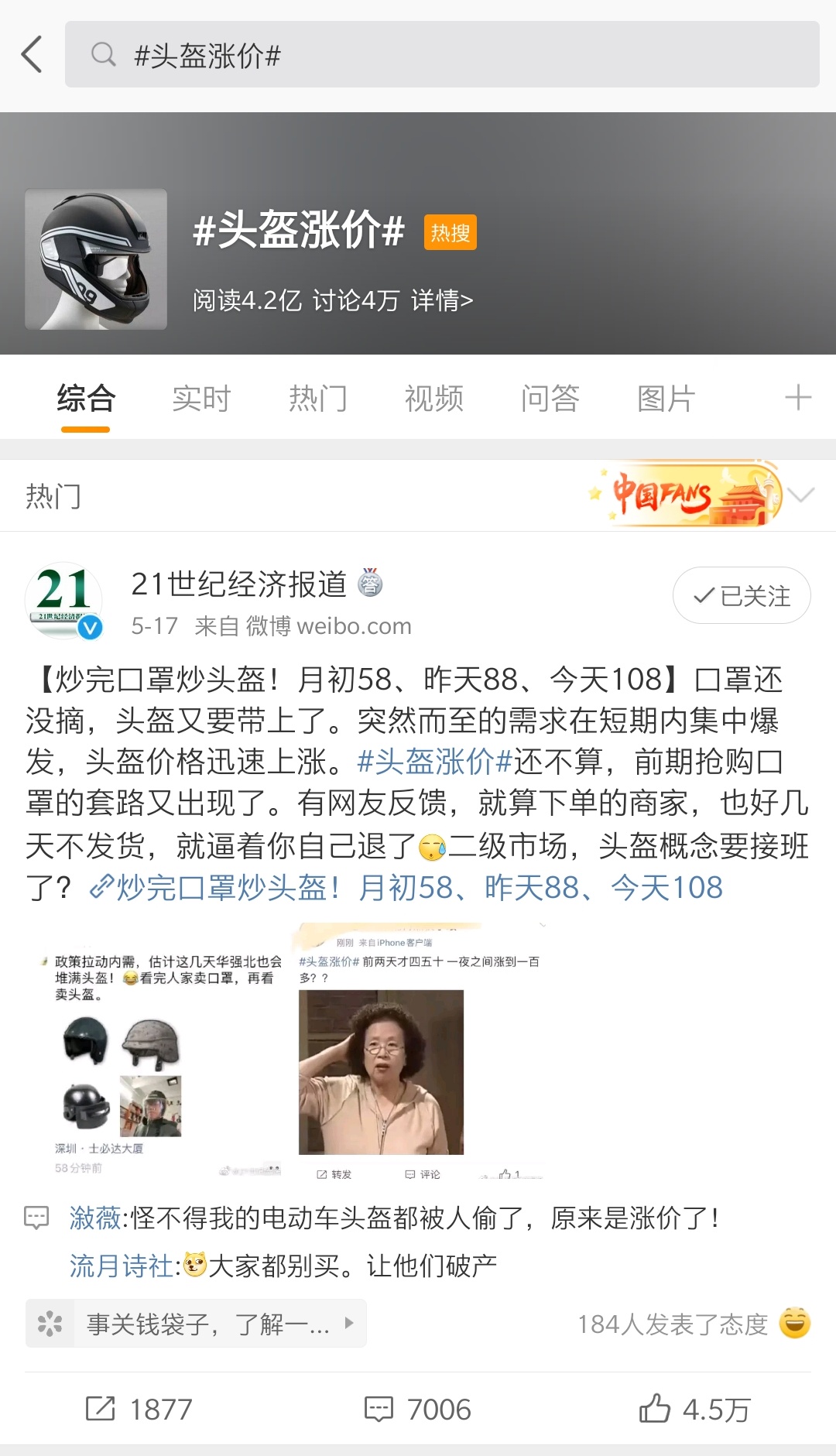Like the post with 4.5万 likes
Viewport: 836px width, 1456px height.
[x=694, y=1409]
